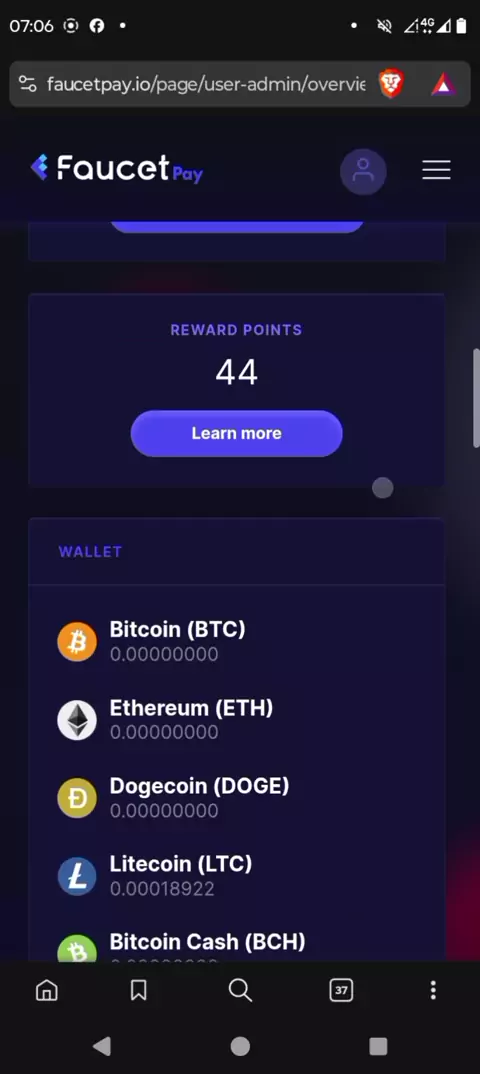Image resolution: width=480 pixels, height=1074 pixels.
Task: Go to the browser home page
Action: pyautogui.click(x=47, y=990)
